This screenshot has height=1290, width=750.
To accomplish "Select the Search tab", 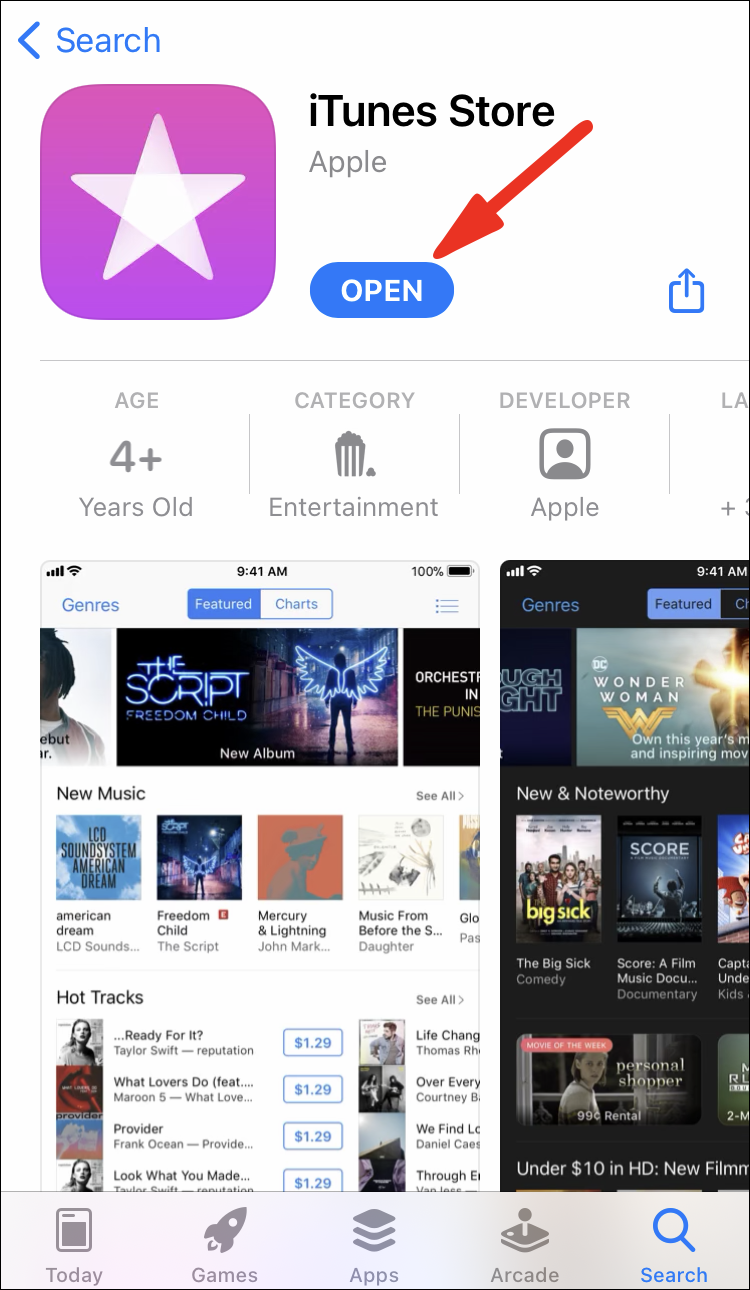I will [x=673, y=1245].
